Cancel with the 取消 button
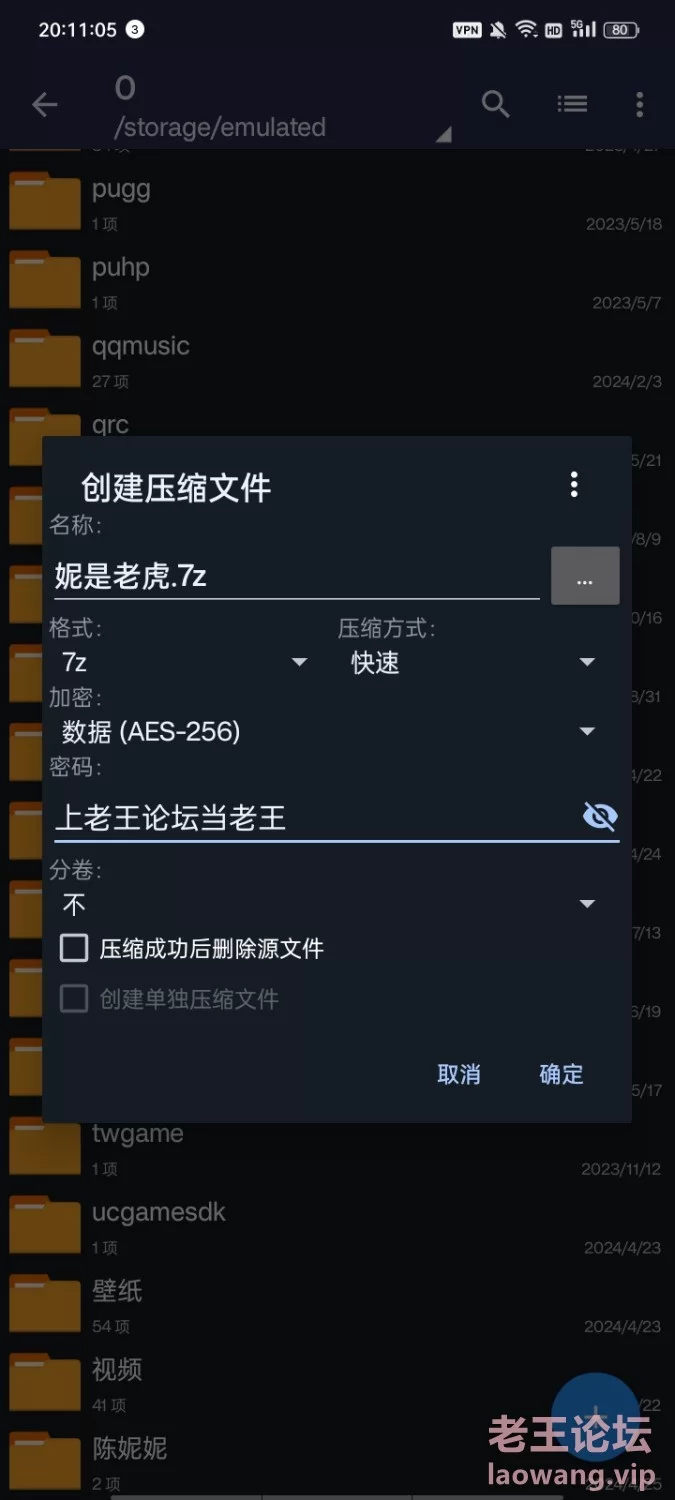 click(459, 1074)
